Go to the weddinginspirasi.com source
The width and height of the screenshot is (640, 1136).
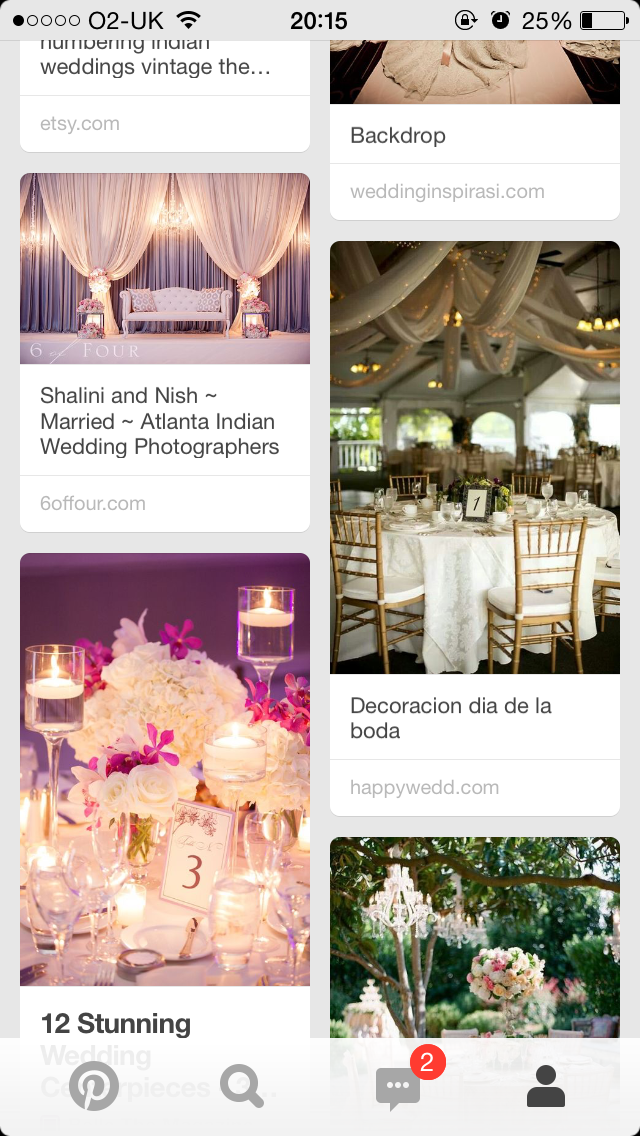click(x=447, y=192)
